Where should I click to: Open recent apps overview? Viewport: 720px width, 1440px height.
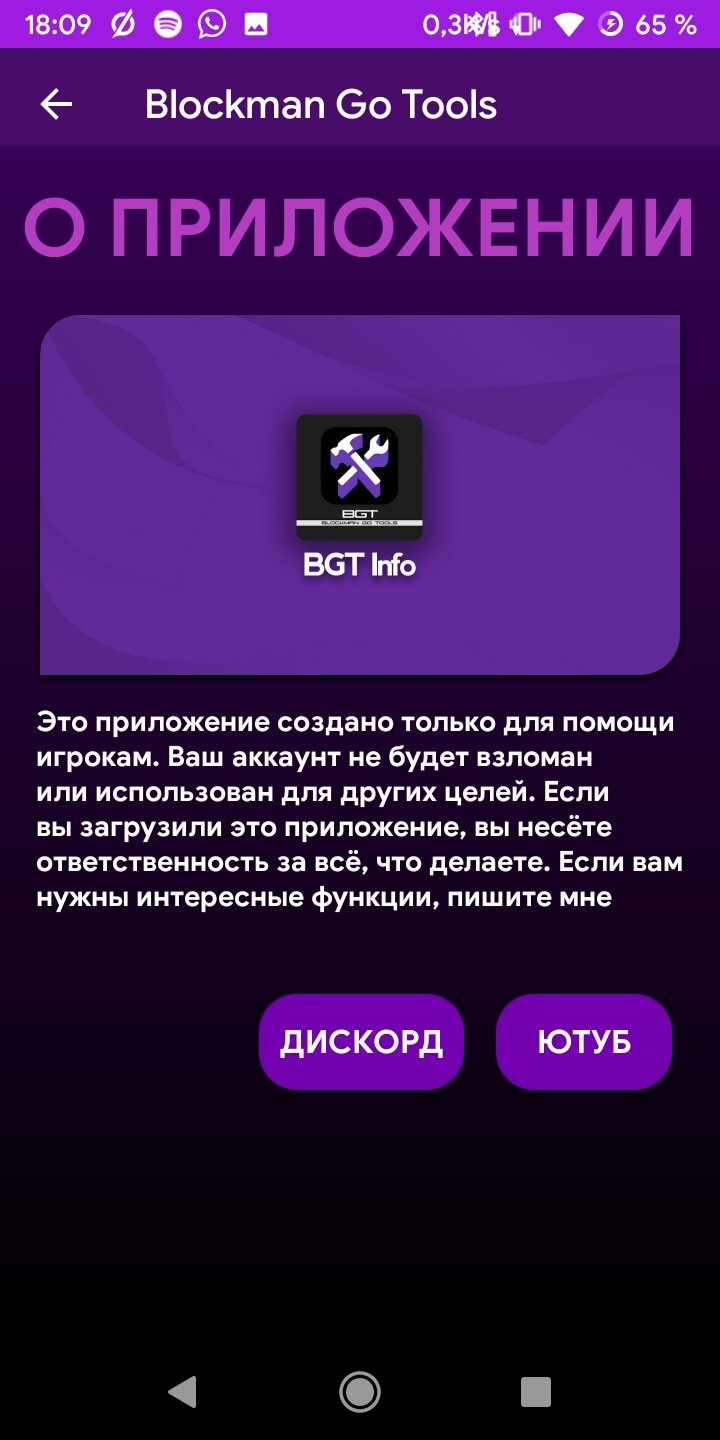click(x=536, y=1391)
